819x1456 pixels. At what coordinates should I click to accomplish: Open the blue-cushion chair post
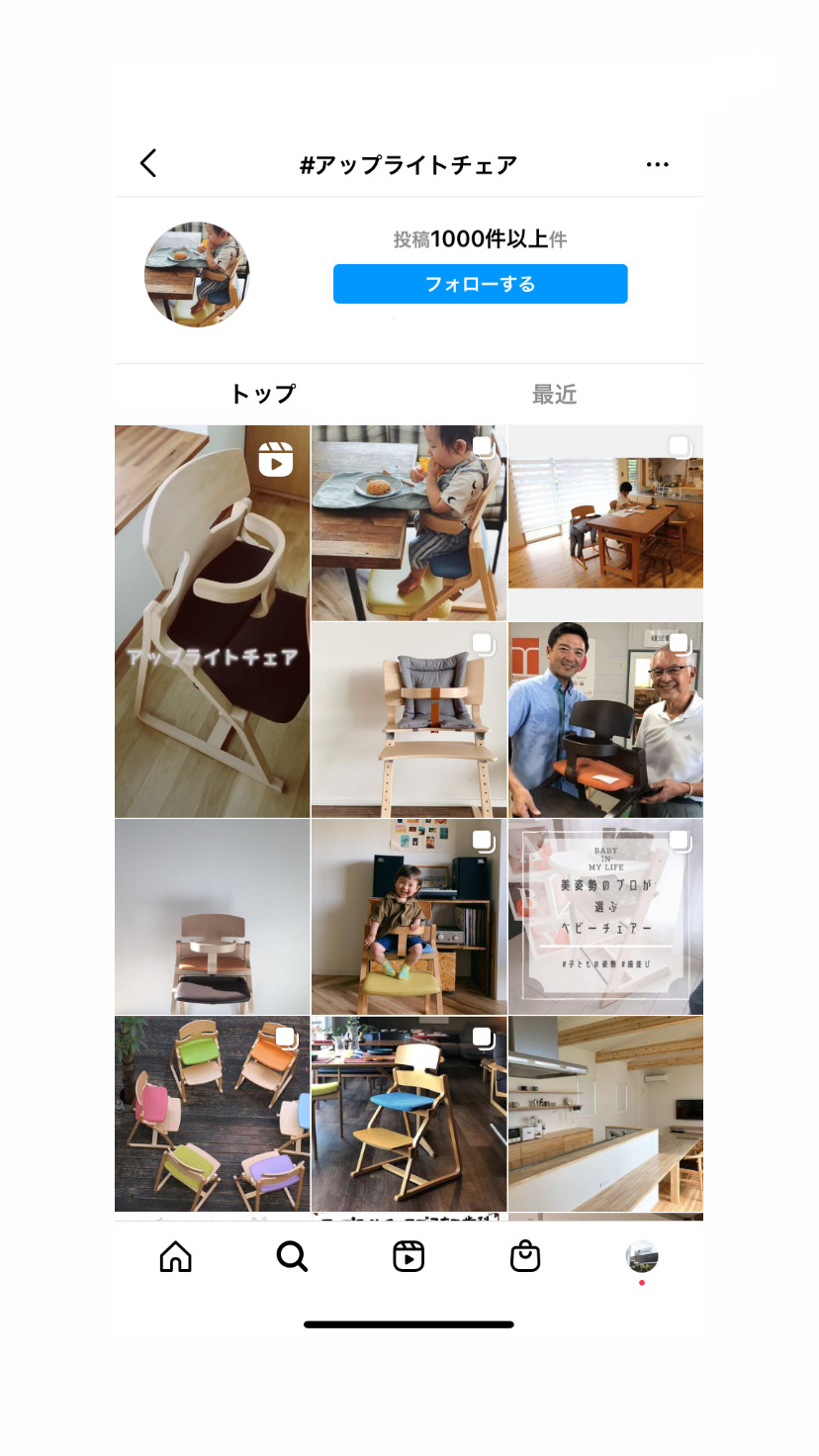[x=409, y=1114]
